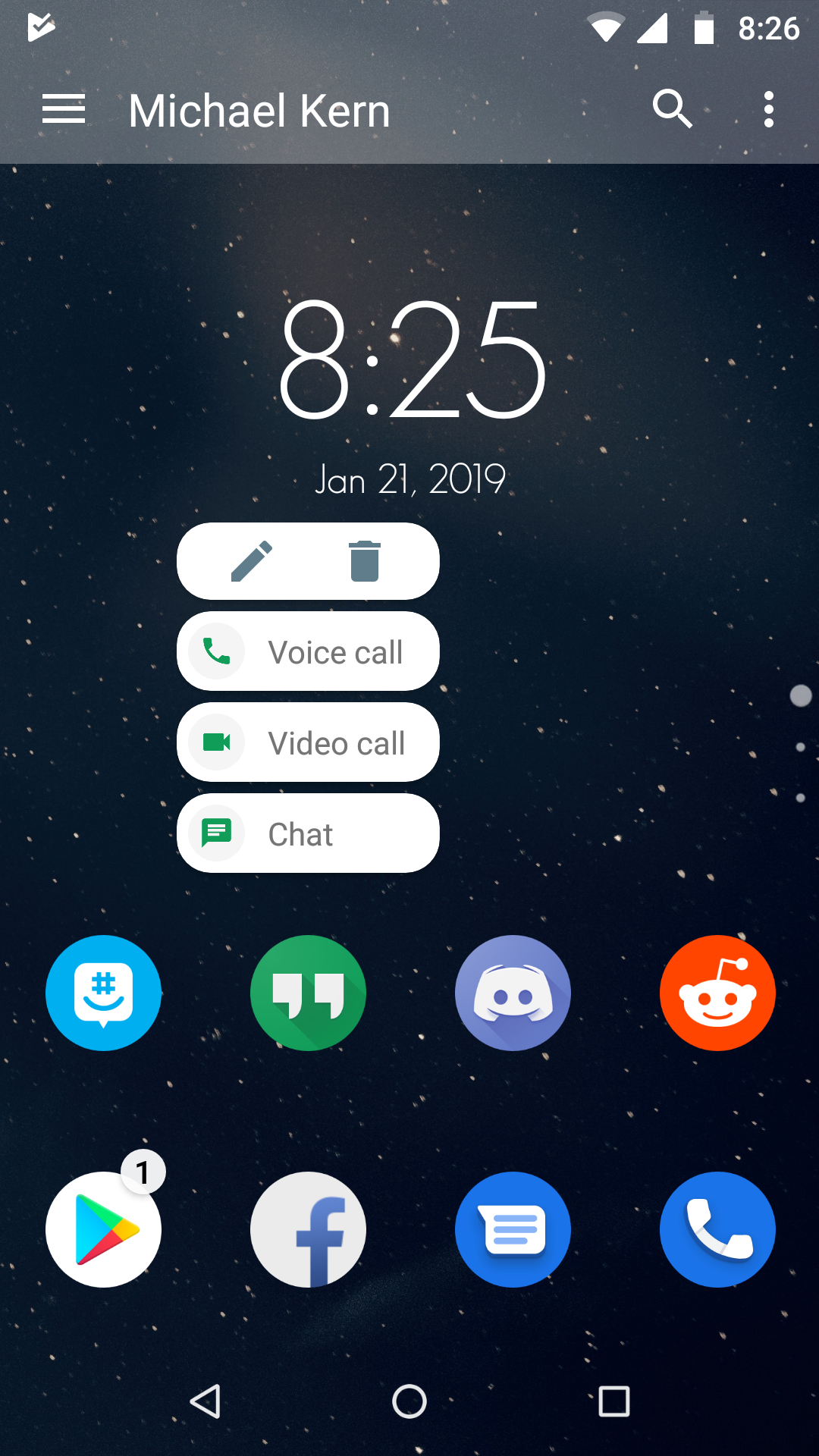Remove the shortcut with the trash icon

click(x=365, y=561)
